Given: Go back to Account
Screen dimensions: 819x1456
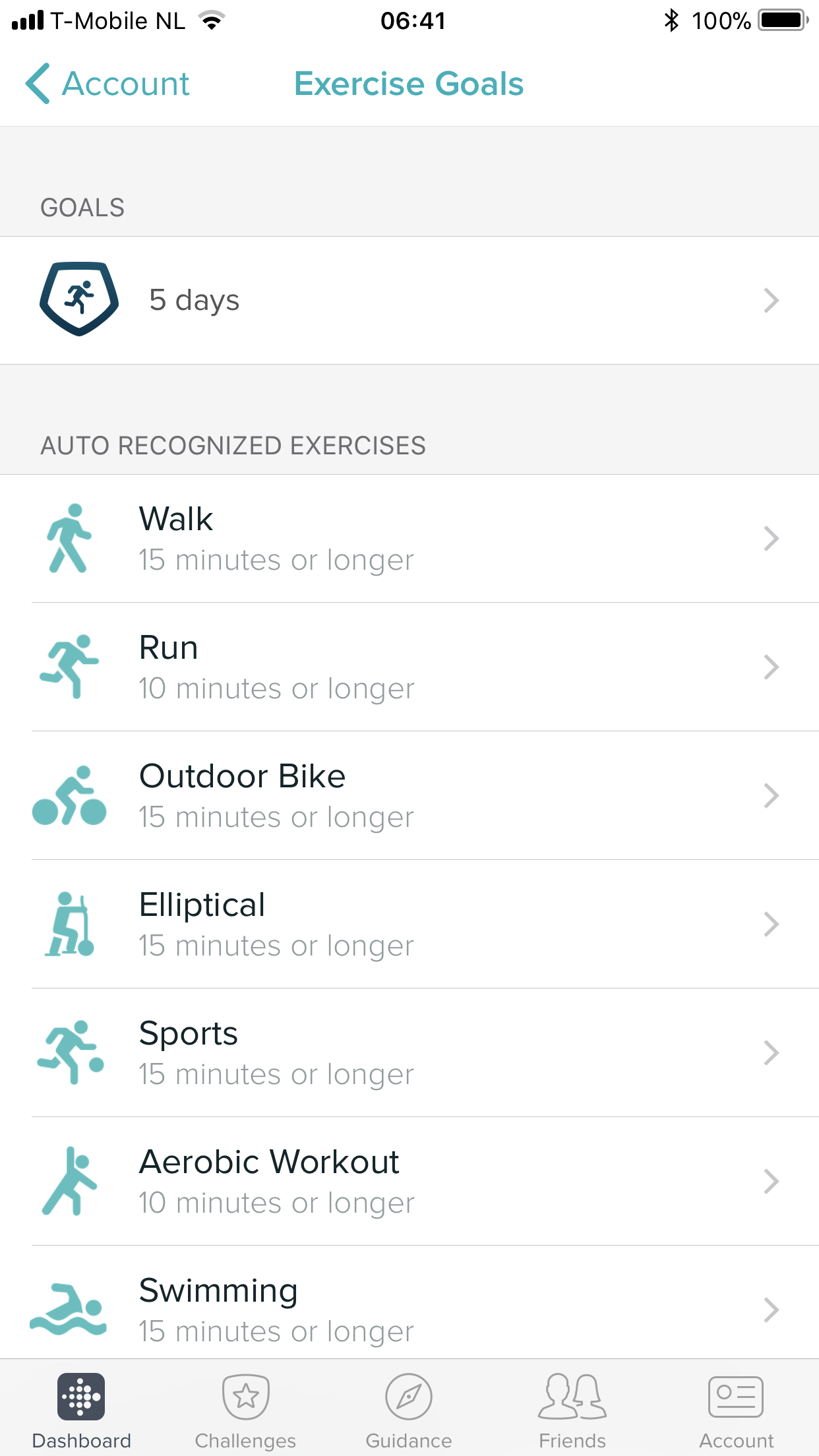Looking at the screenshot, I should [x=109, y=84].
